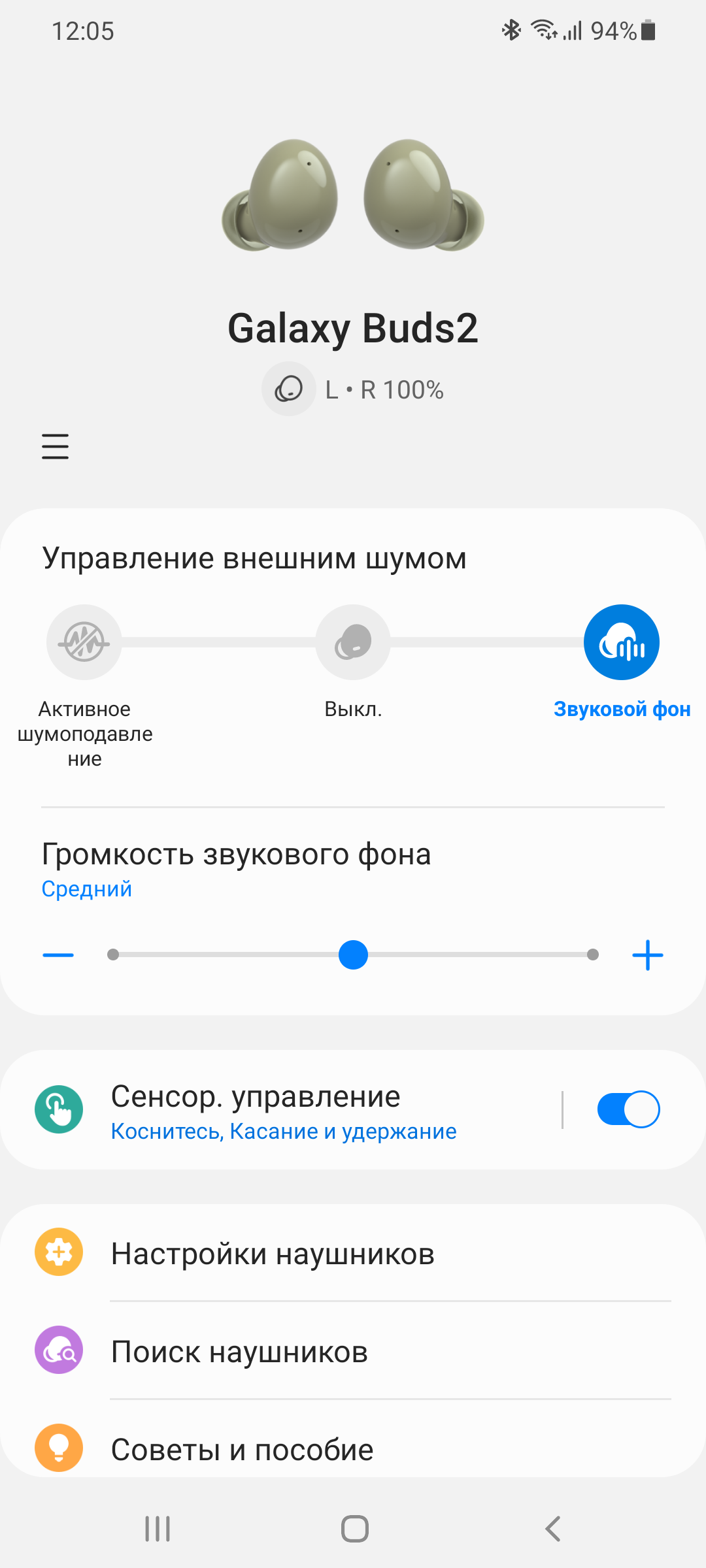
Task: Decrease ambient sound volume with minus
Action: click(58, 955)
